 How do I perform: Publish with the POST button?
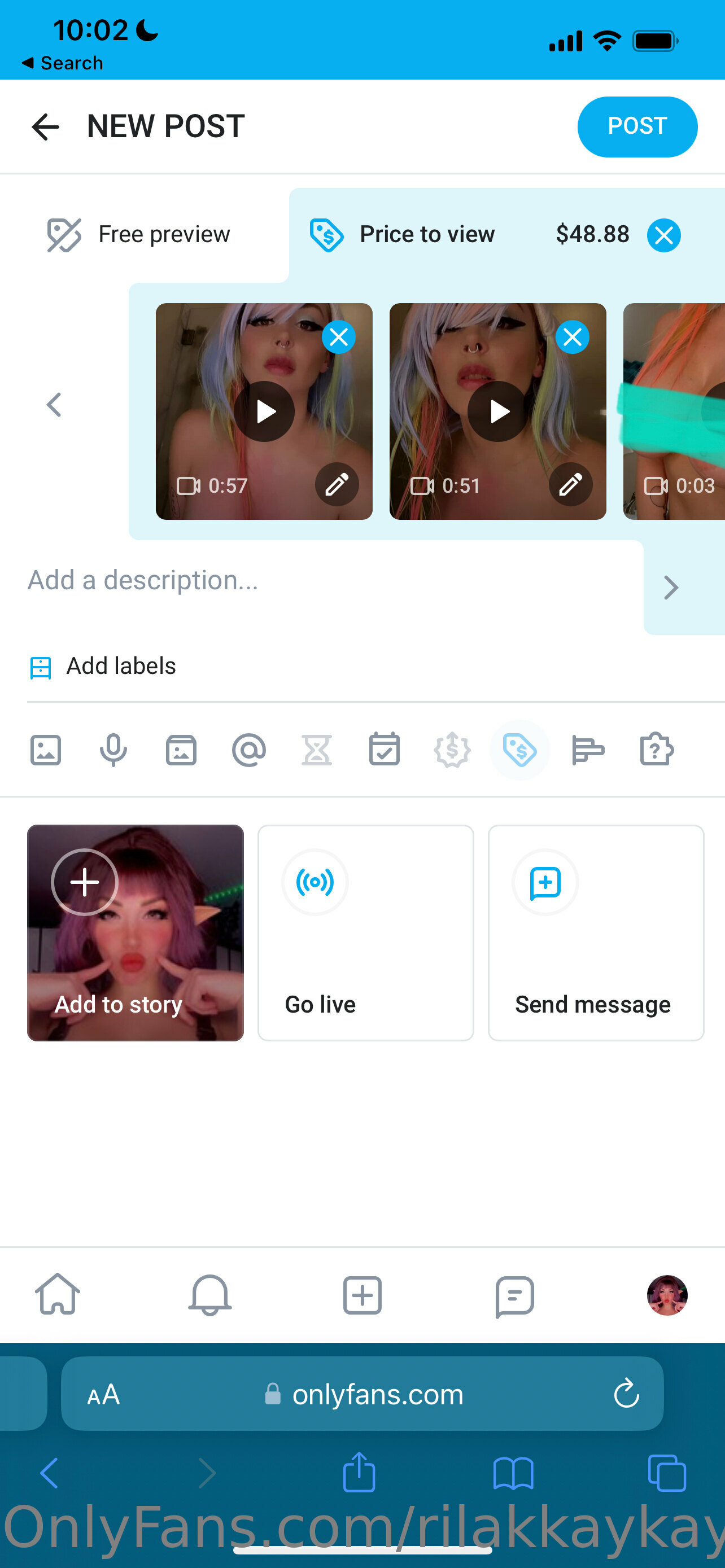pos(637,126)
